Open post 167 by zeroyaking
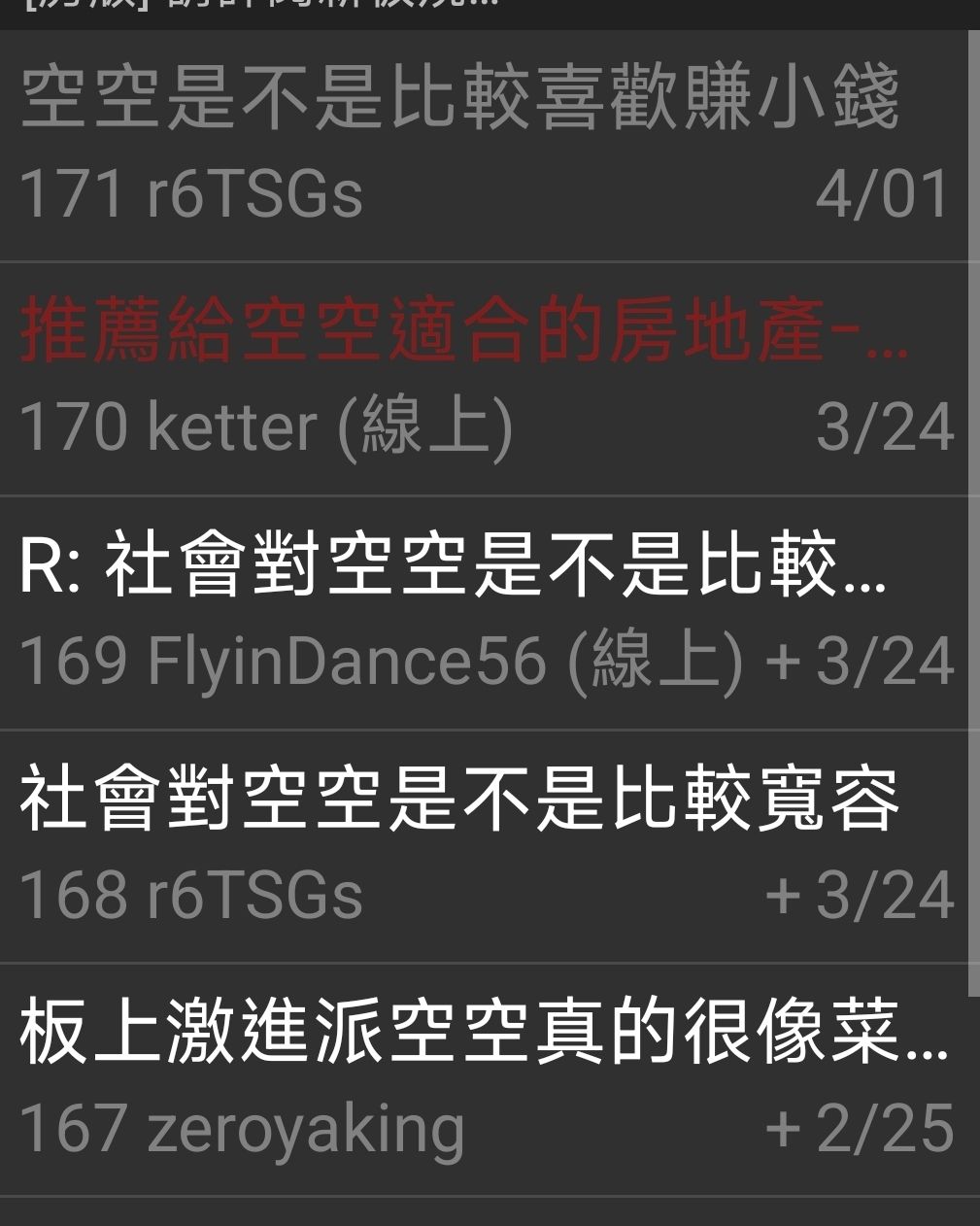Image resolution: width=980 pixels, height=1226 pixels. pos(486,1078)
